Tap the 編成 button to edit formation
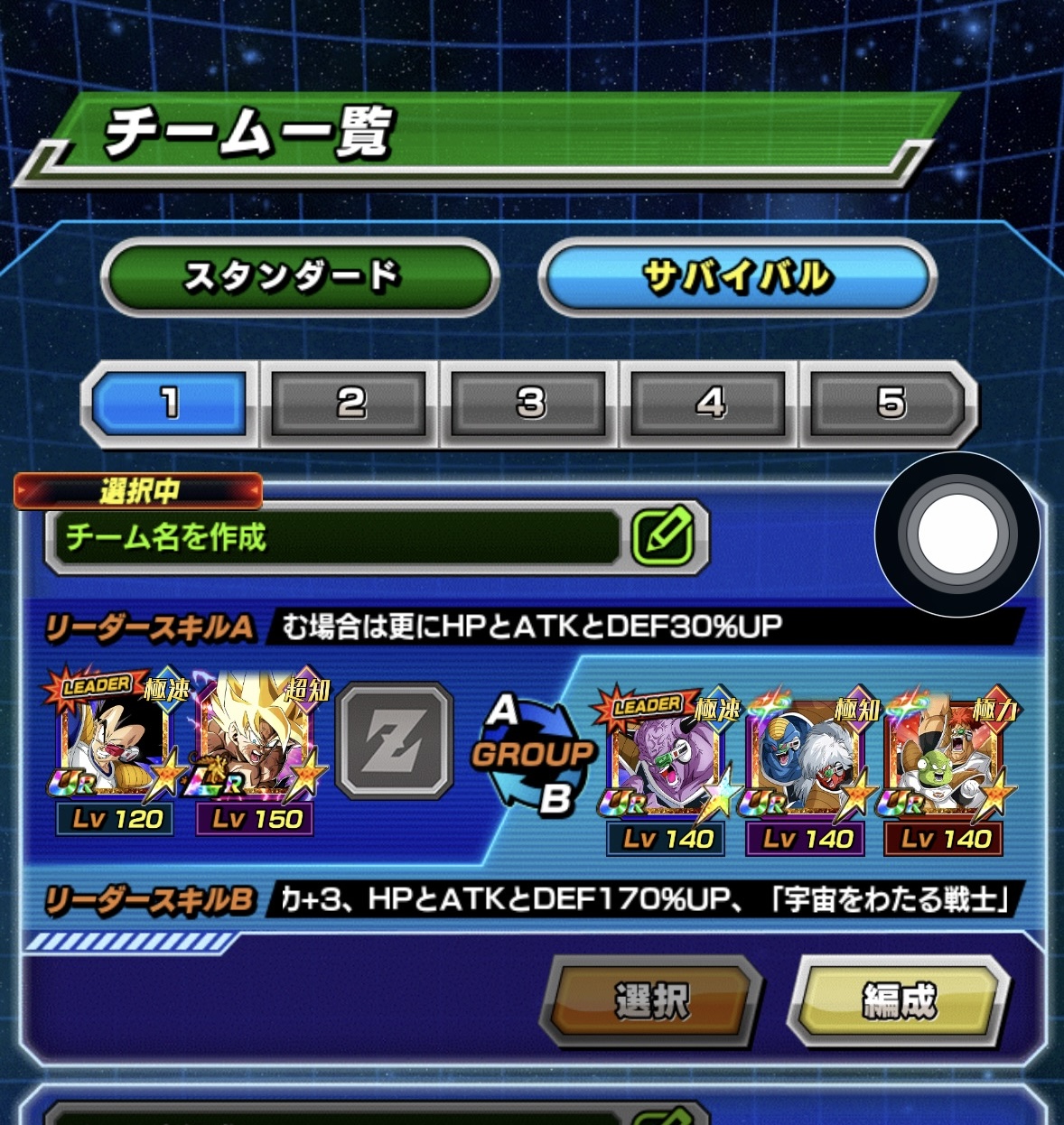Image resolution: width=1064 pixels, height=1125 pixels. pyautogui.click(x=899, y=1002)
